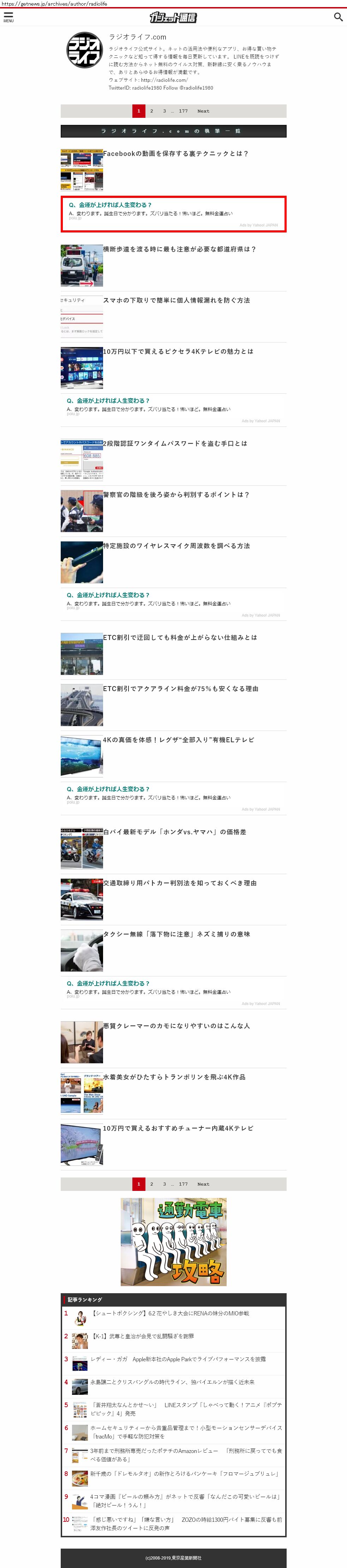This screenshot has width=347, height=1568.
Task: Open the ETC割引で迂回 article
Action: coord(180,638)
